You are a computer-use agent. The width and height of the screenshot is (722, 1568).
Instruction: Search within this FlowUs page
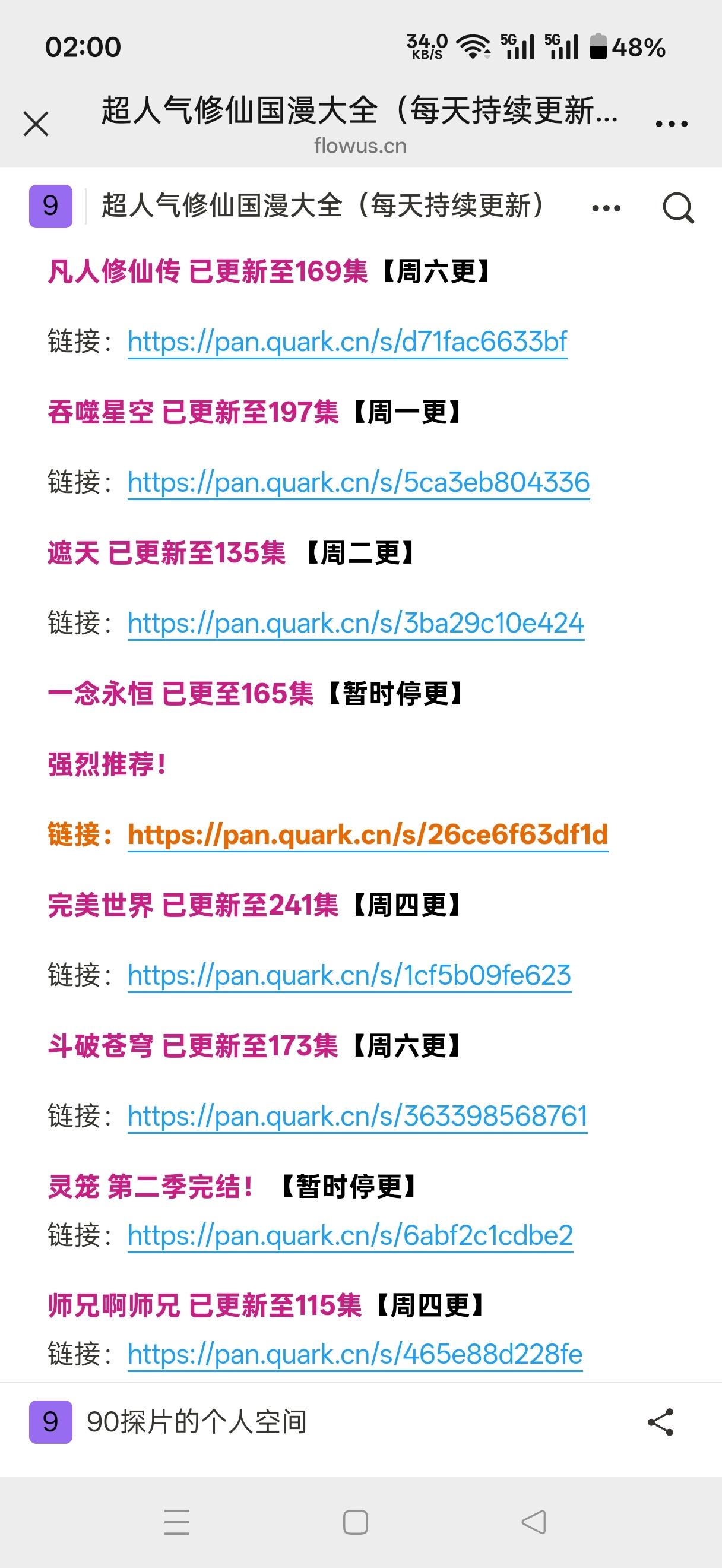(677, 208)
